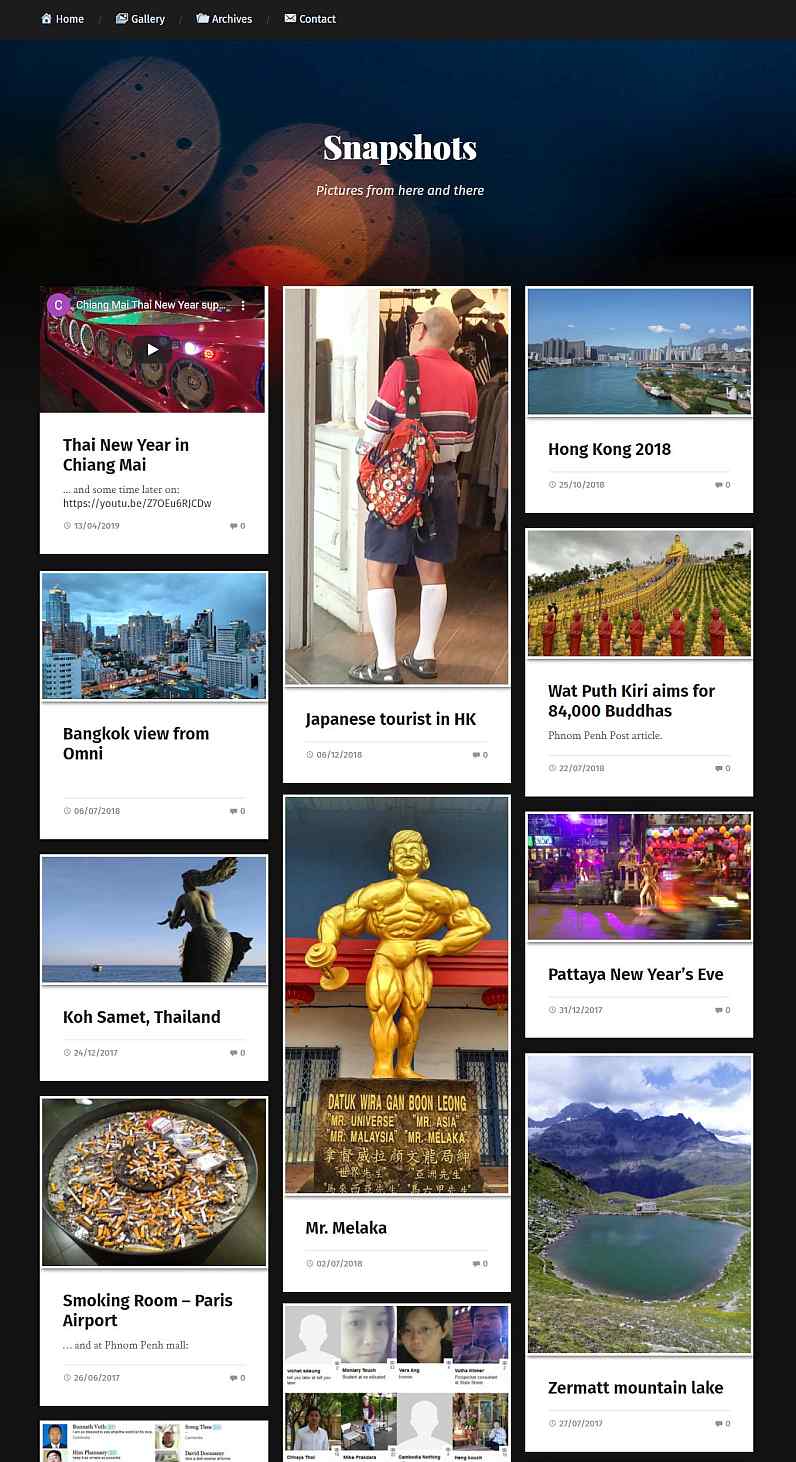View the Koh Samet, Thailand picture
This screenshot has height=1462, width=796.
point(154,919)
